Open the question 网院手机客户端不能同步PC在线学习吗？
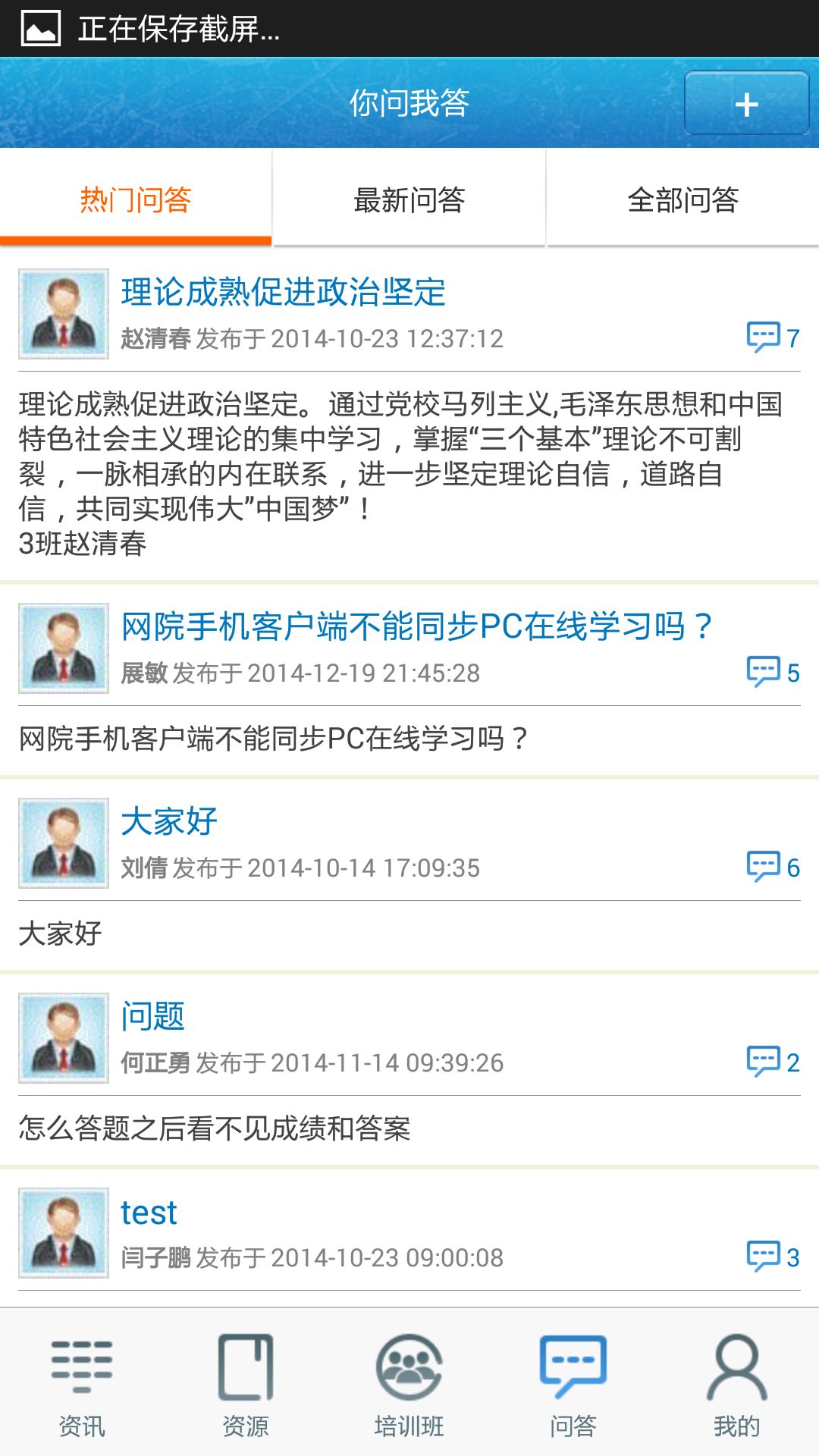Viewport: 819px width, 1456px height. click(417, 627)
